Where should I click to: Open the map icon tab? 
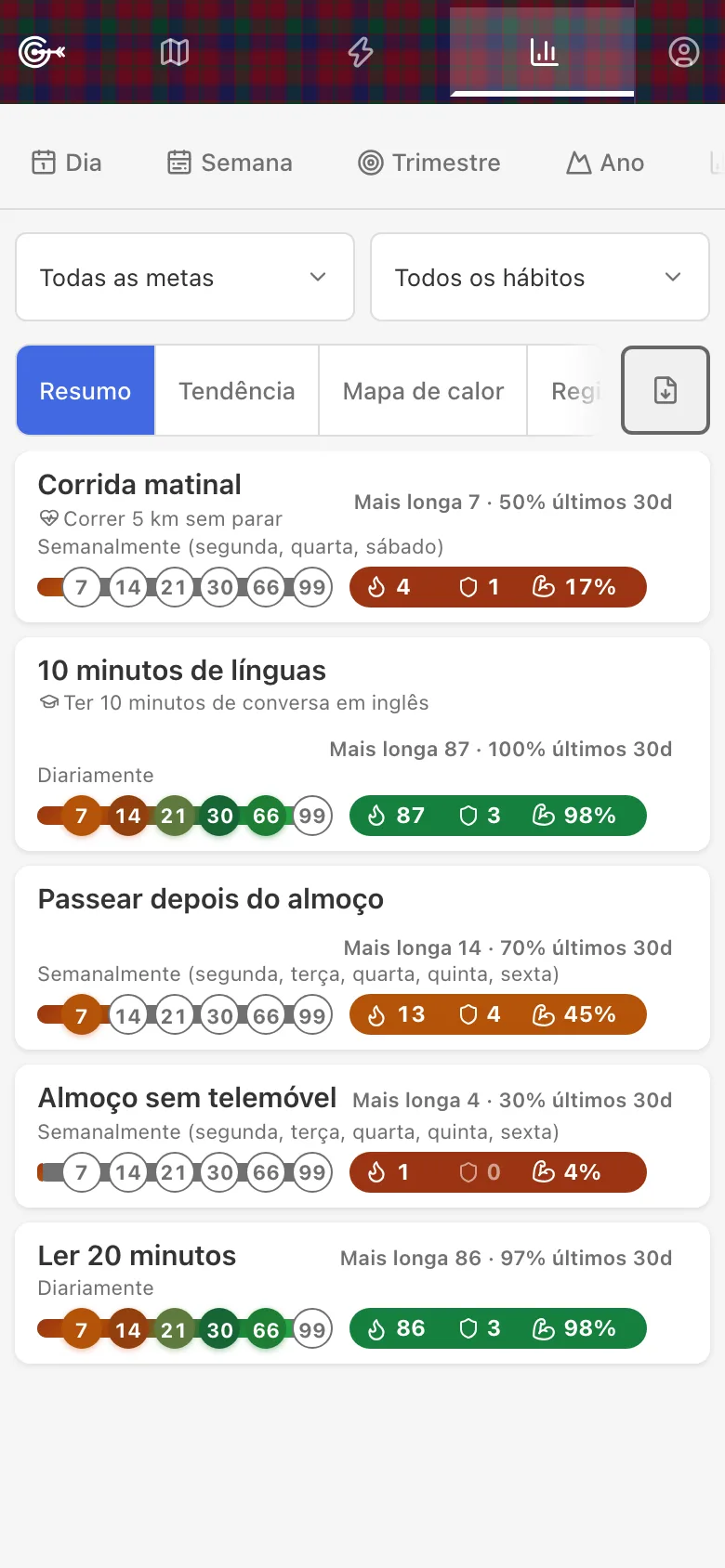click(175, 52)
